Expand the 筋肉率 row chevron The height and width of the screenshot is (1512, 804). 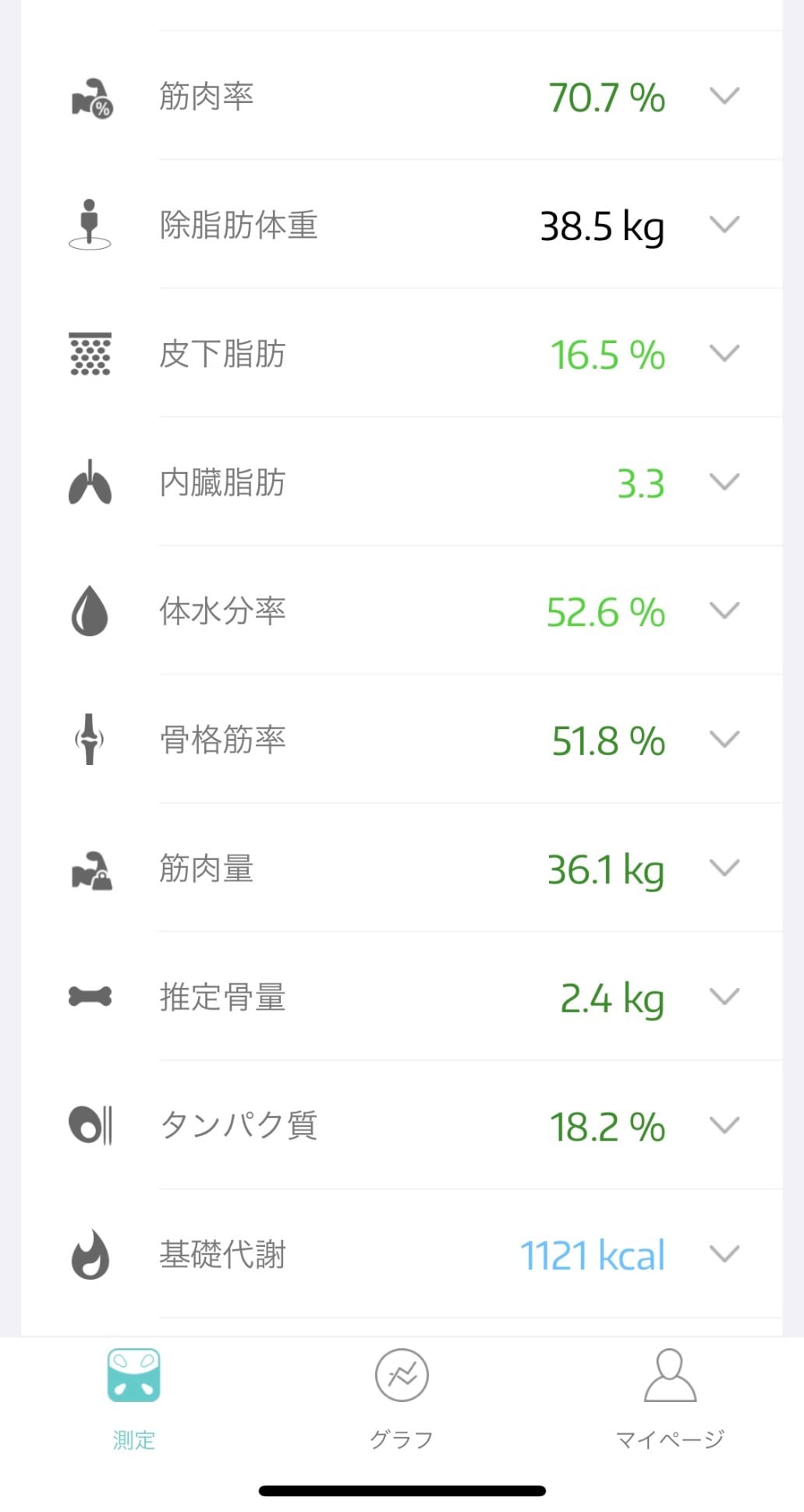(724, 97)
